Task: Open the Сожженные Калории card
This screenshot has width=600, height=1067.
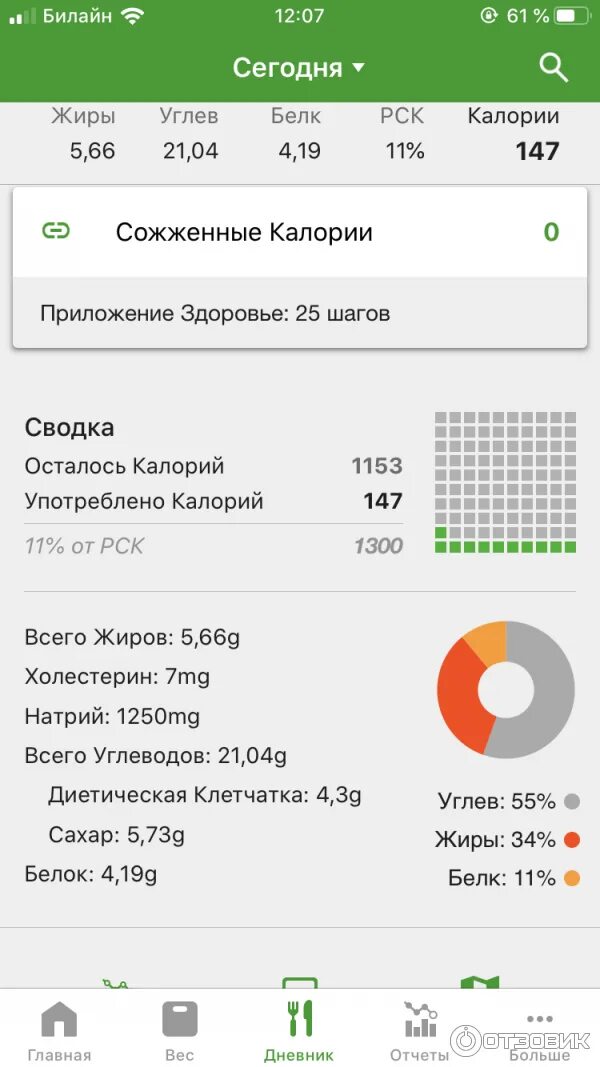Action: click(299, 233)
